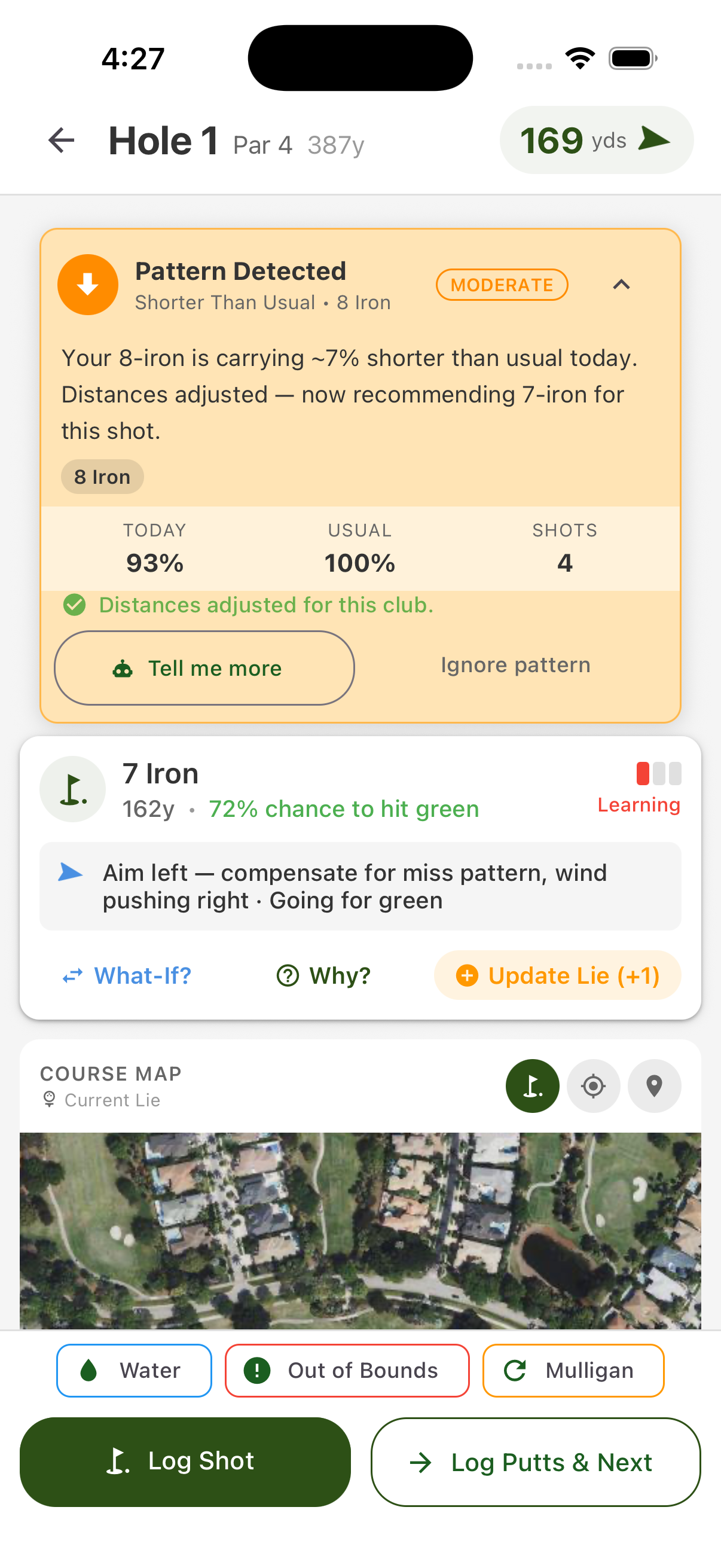Expand the 169 yds distance pill
This screenshot has height=1568, width=721.
pyautogui.click(x=595, y=140)
